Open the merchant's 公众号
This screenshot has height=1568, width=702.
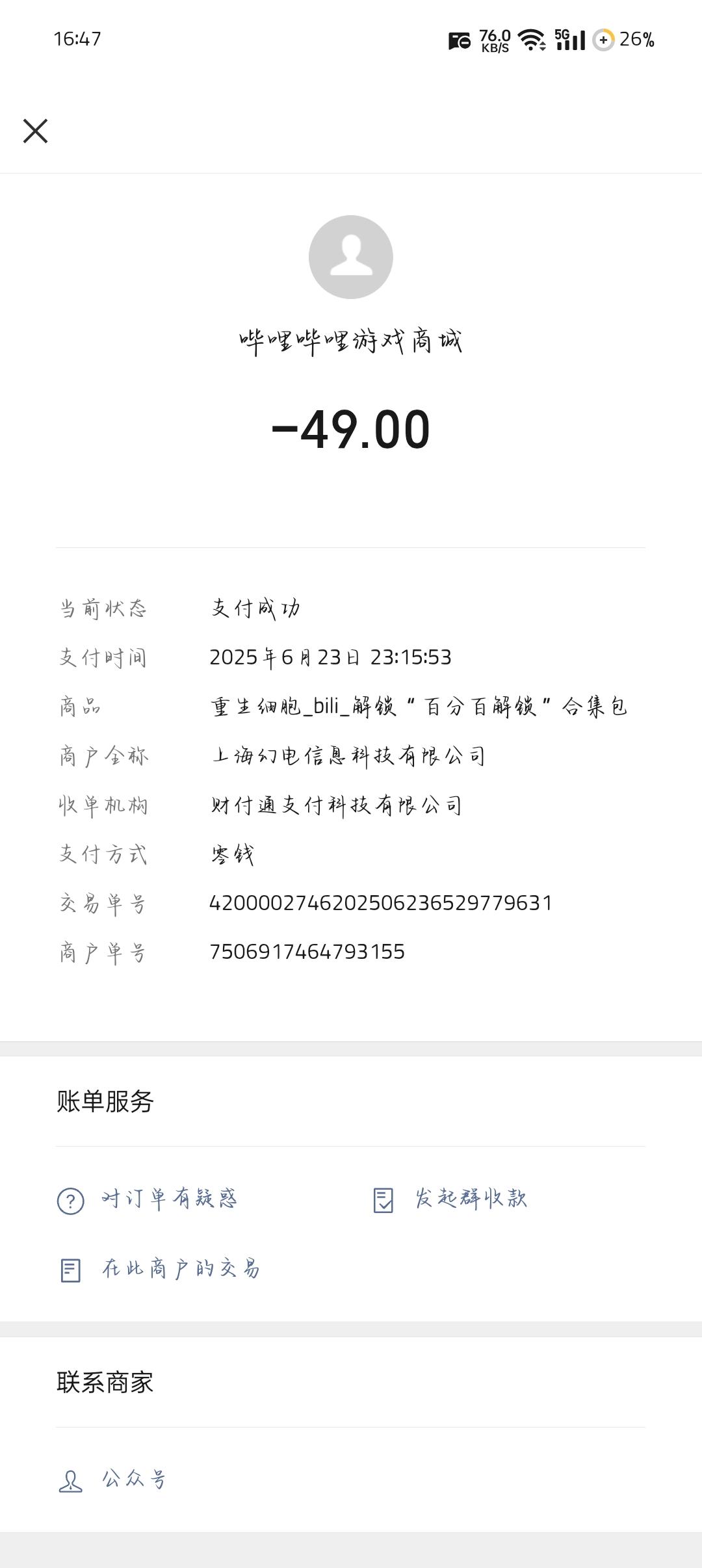[112, 1480]
